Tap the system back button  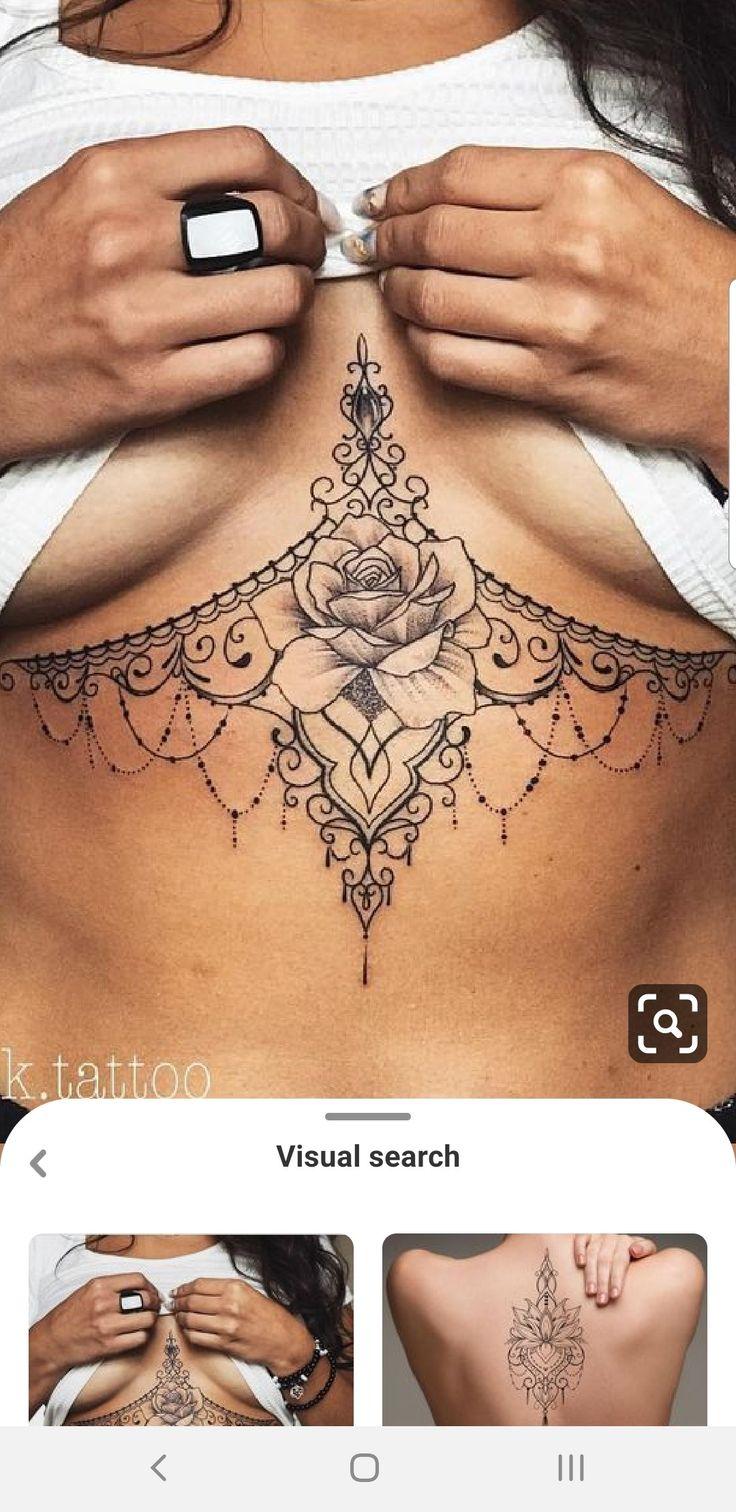click(158, 1467)
